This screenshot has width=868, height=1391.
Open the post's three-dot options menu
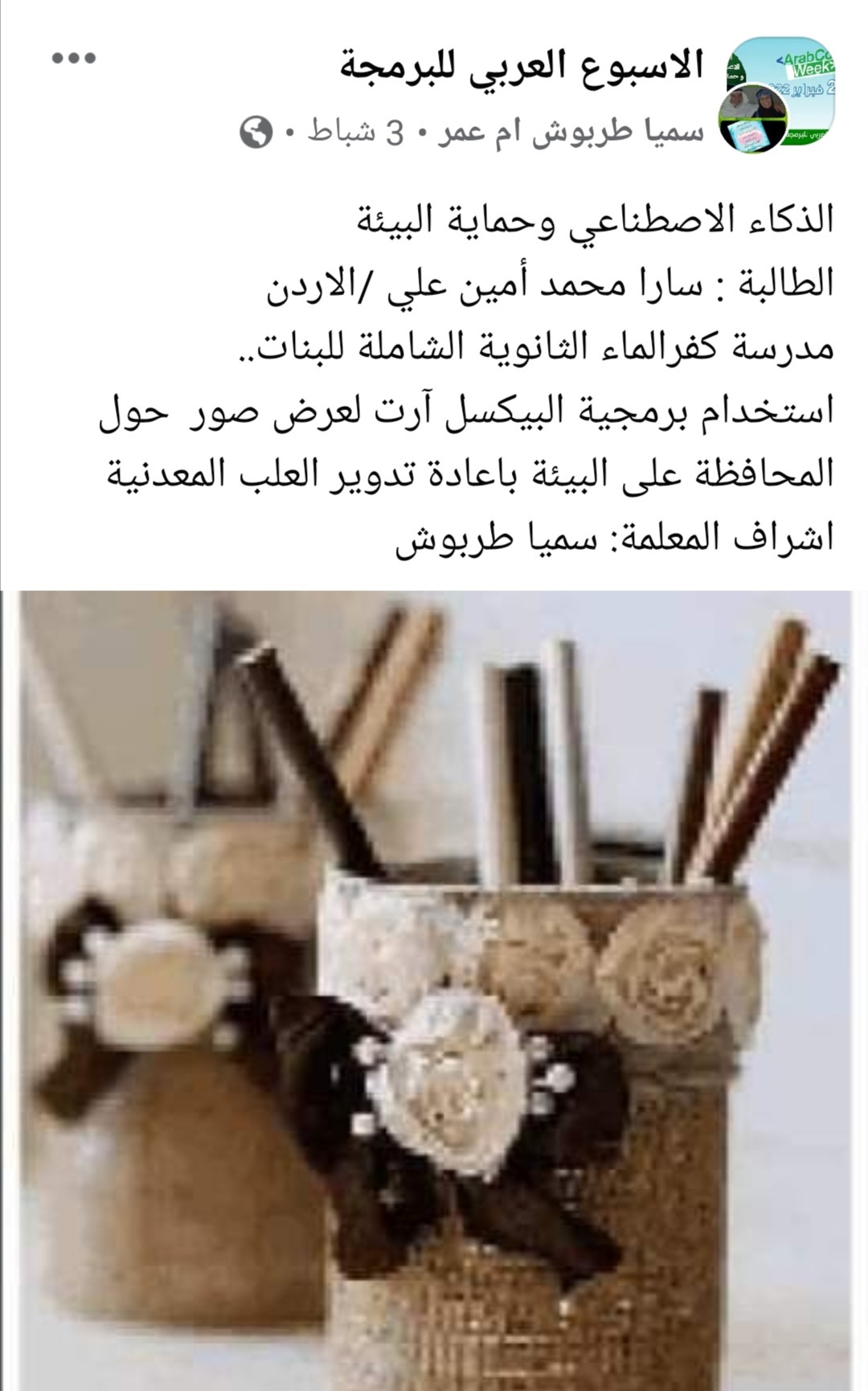(x=74, y=58)
